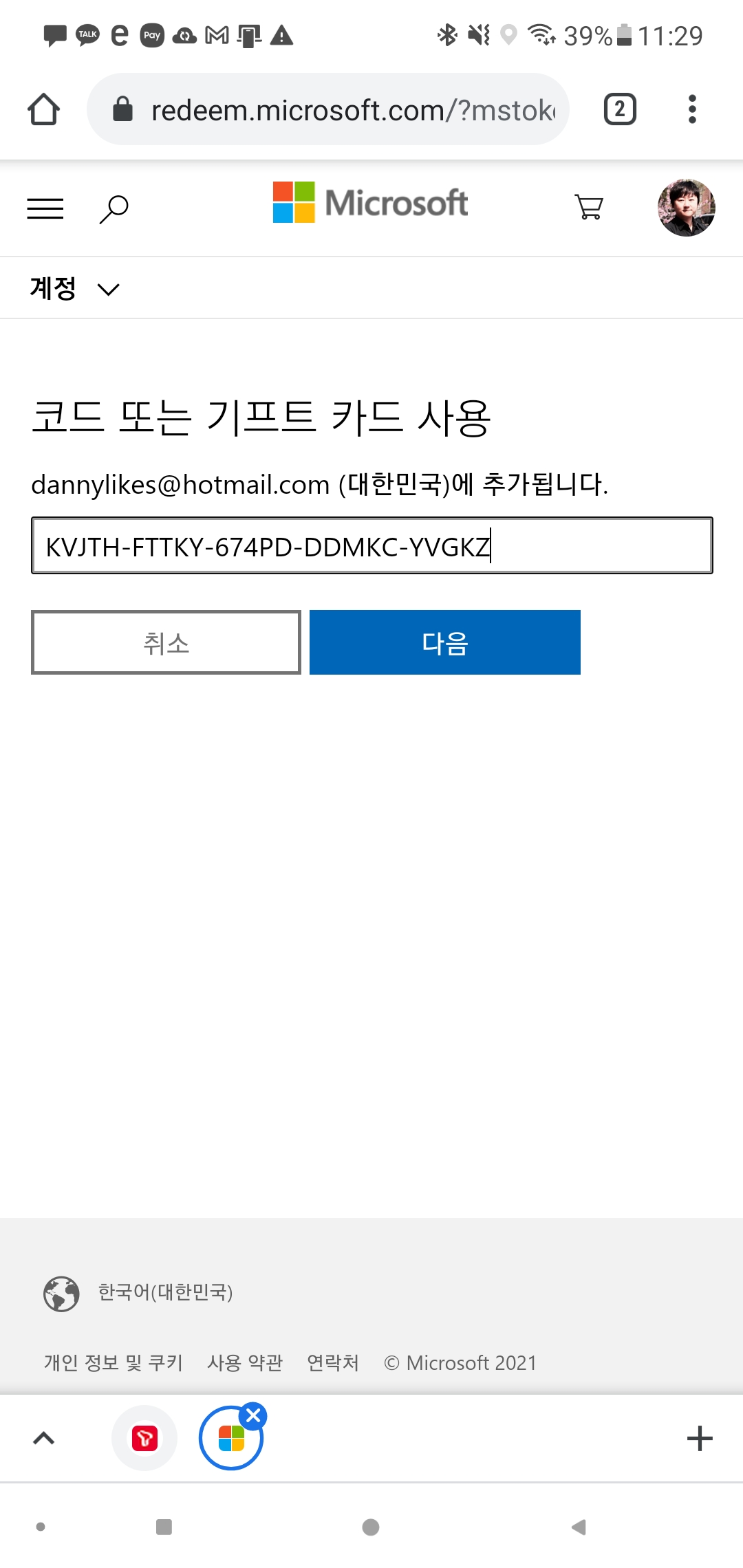Viewport: 743px width, 1568px height.
Task: Open the shopping cart
Action: 589,206
